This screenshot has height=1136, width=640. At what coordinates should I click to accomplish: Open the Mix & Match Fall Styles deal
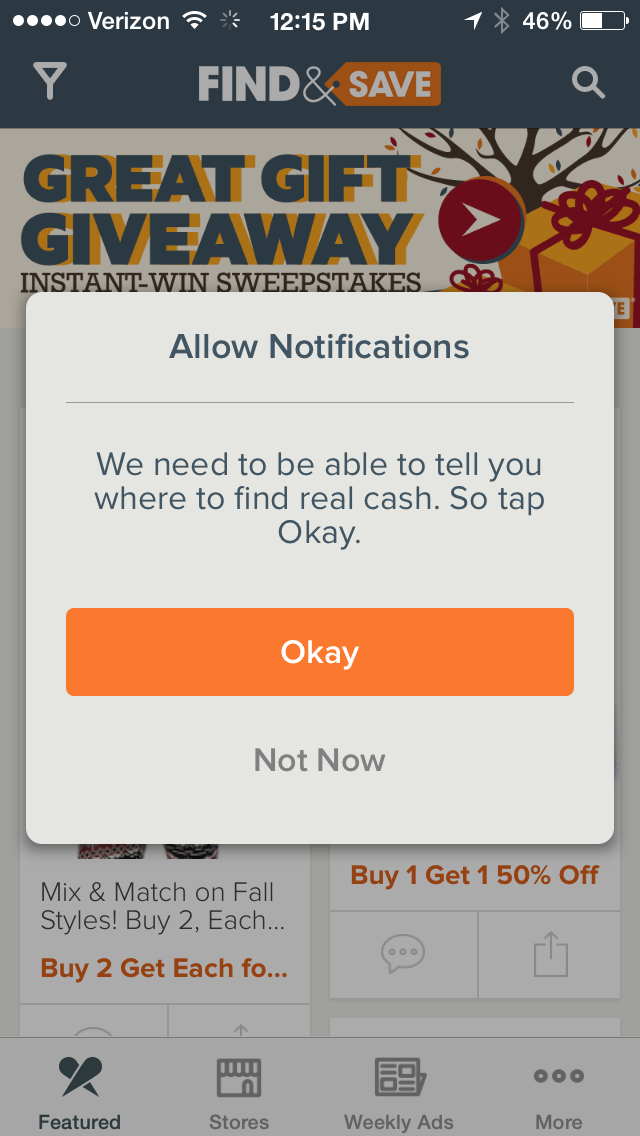(x=160, y=907)
